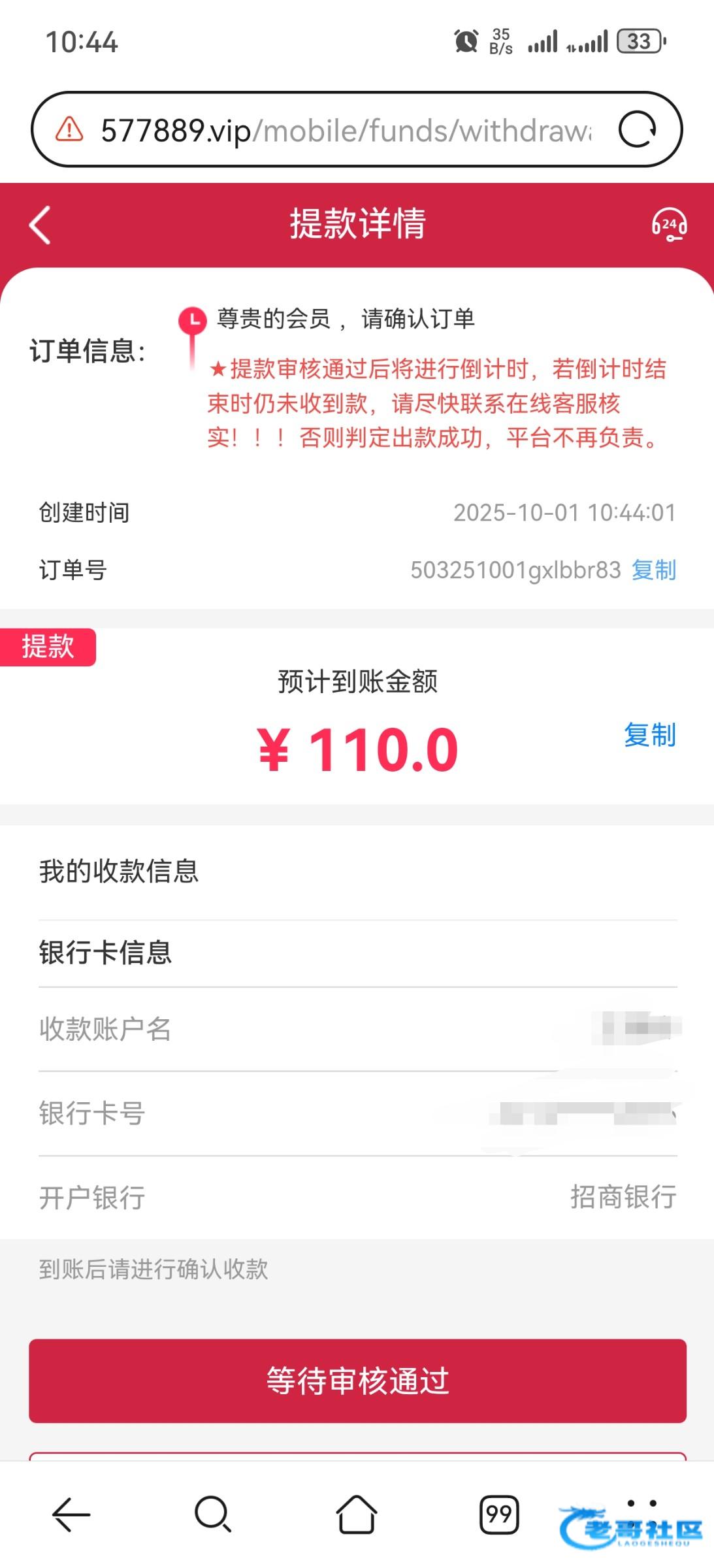Copy the ¥110.0 withdrawal amount
The height and width of the screenshot is (1568, 714).
tap(649, 735)
